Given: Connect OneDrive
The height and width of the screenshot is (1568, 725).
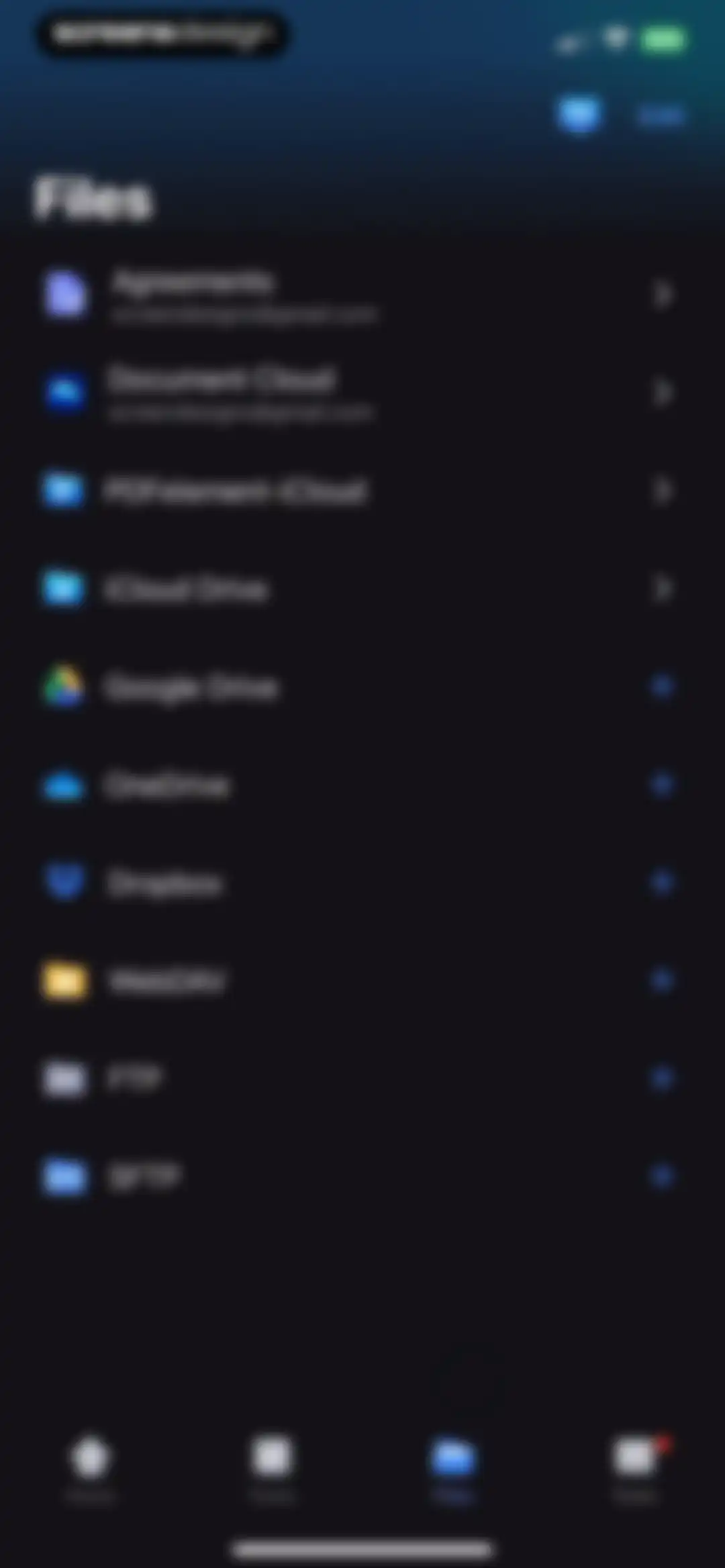Looking at the screenshot, I should (362, 785).
